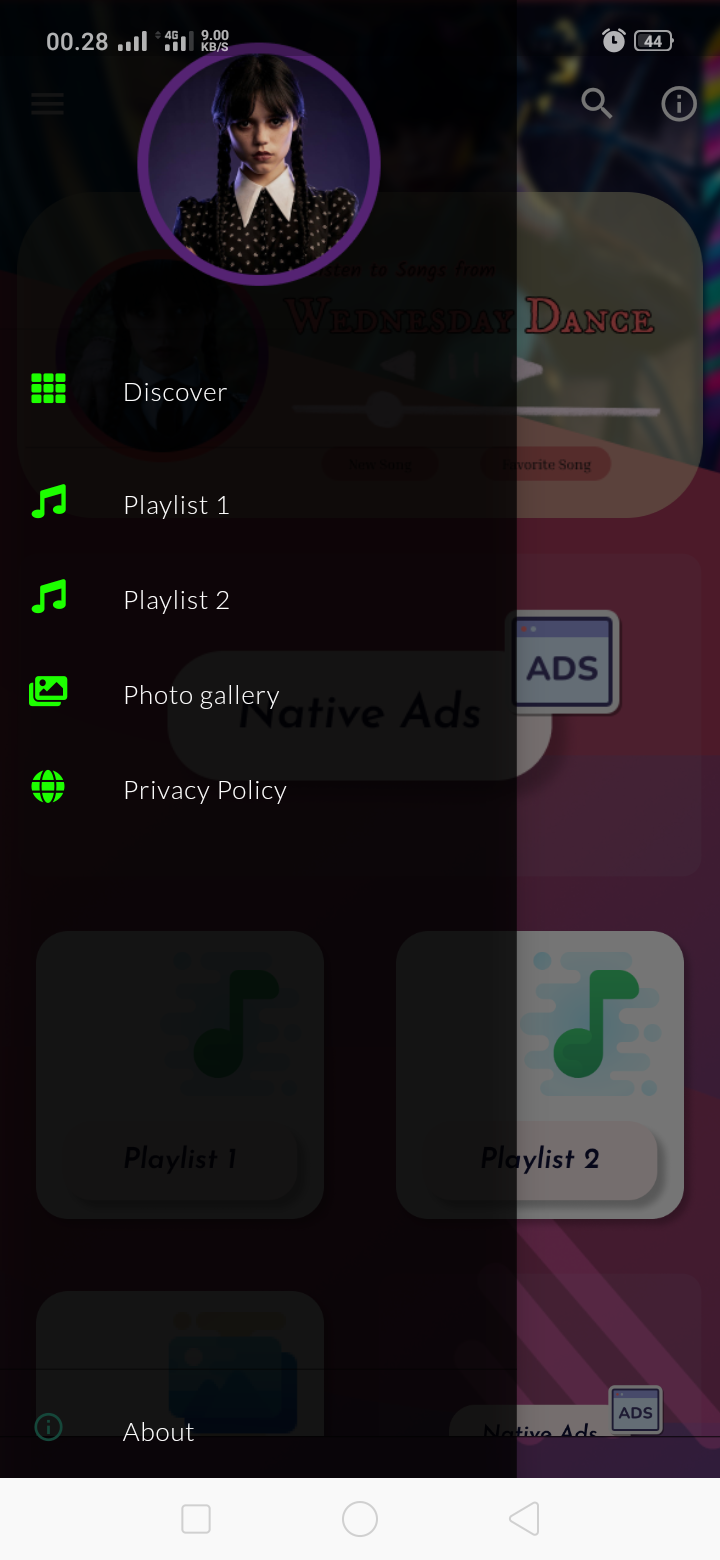The width and height of the screenshot is (720, 1560).
Task: Open the Playlist 2 card on the right
Action: point(600,1075)
